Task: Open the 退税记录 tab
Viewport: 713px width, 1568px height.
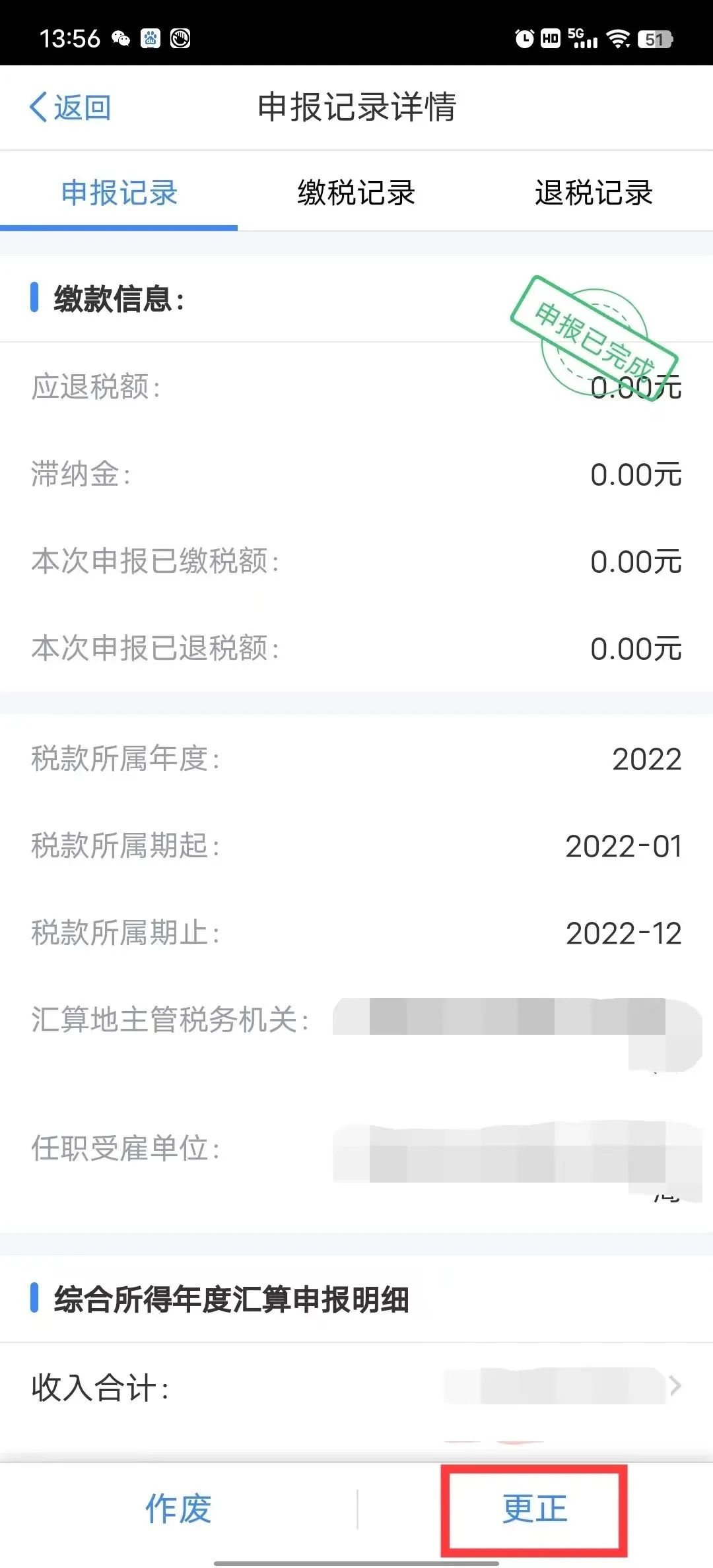Action: point(594,193)
